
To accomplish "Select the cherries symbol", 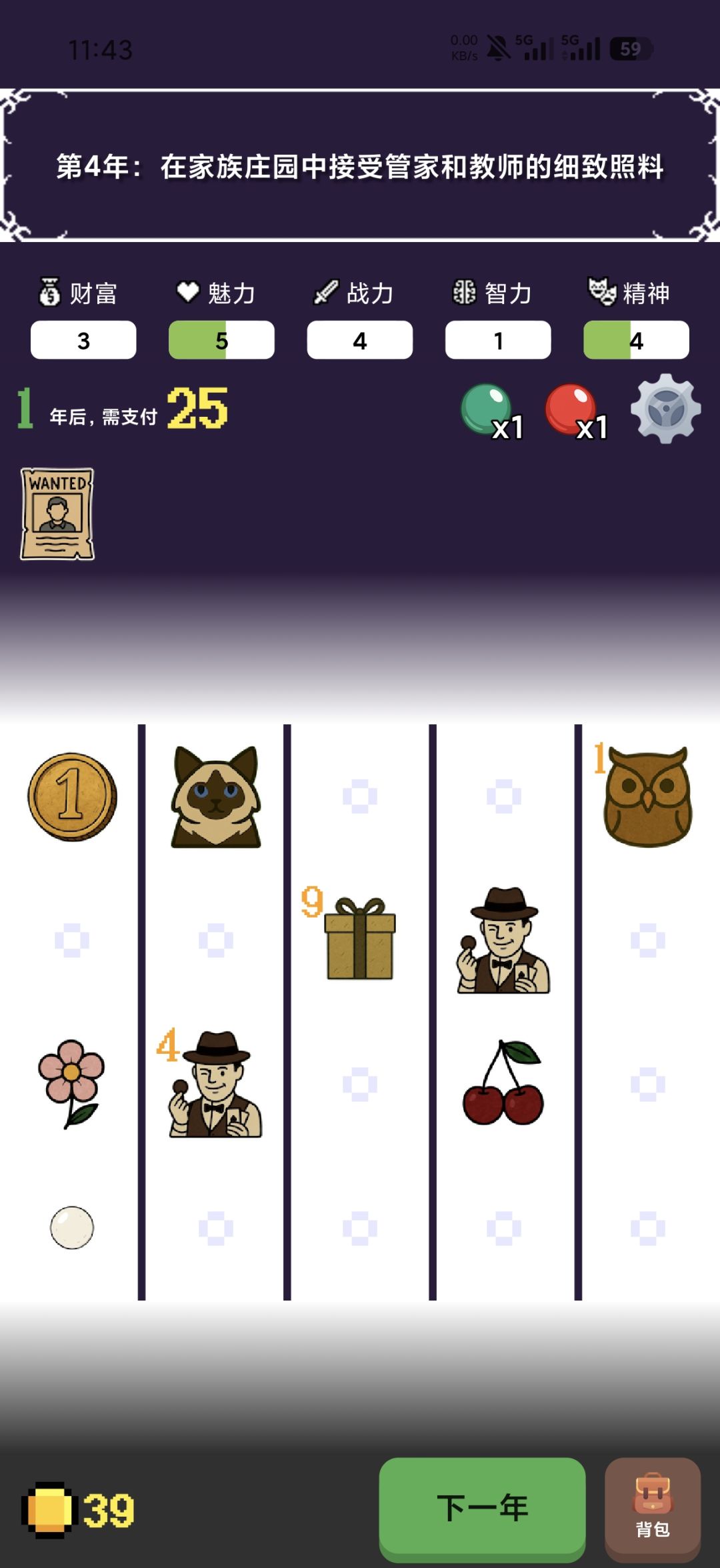I will 503,1082.
